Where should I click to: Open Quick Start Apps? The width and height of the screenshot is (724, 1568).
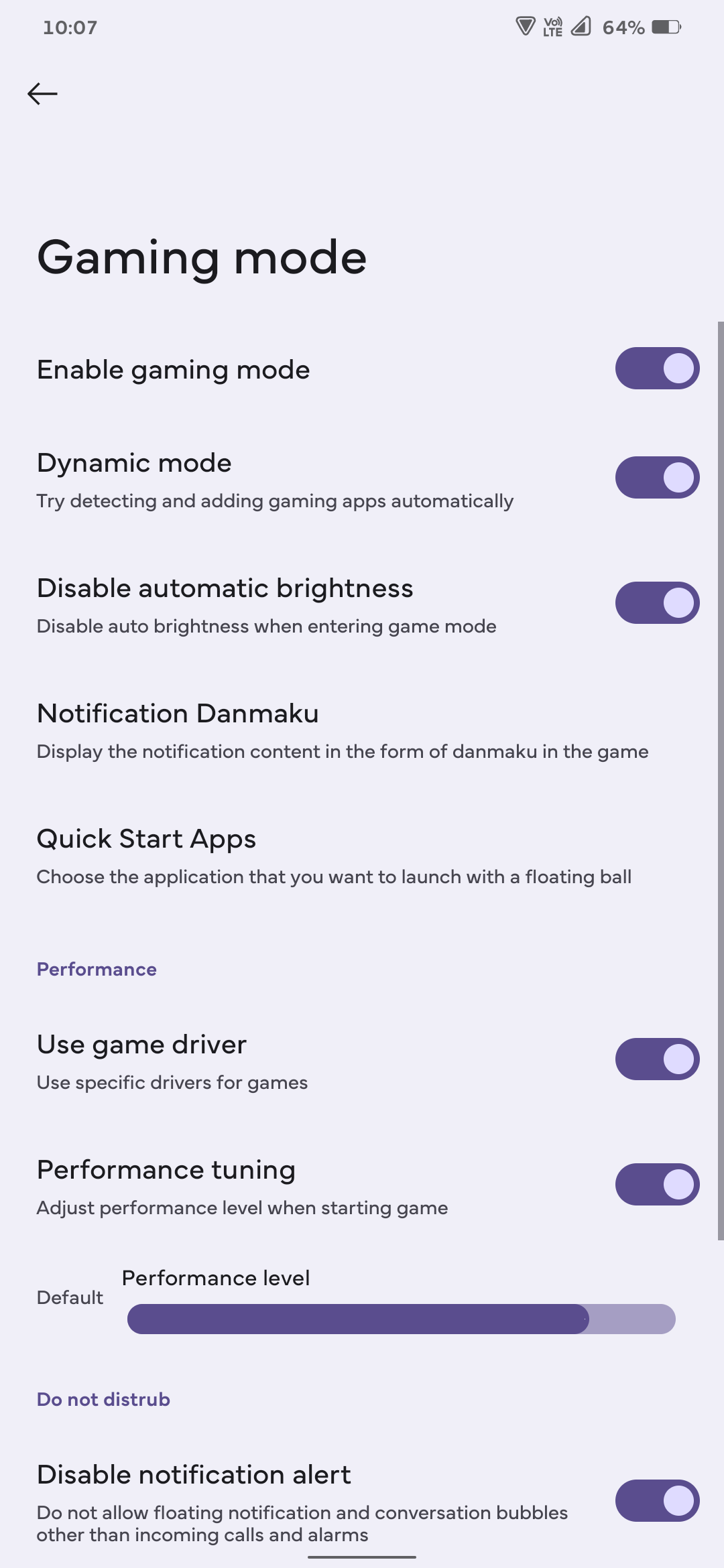pyautogui.click(x=334, y=856)
